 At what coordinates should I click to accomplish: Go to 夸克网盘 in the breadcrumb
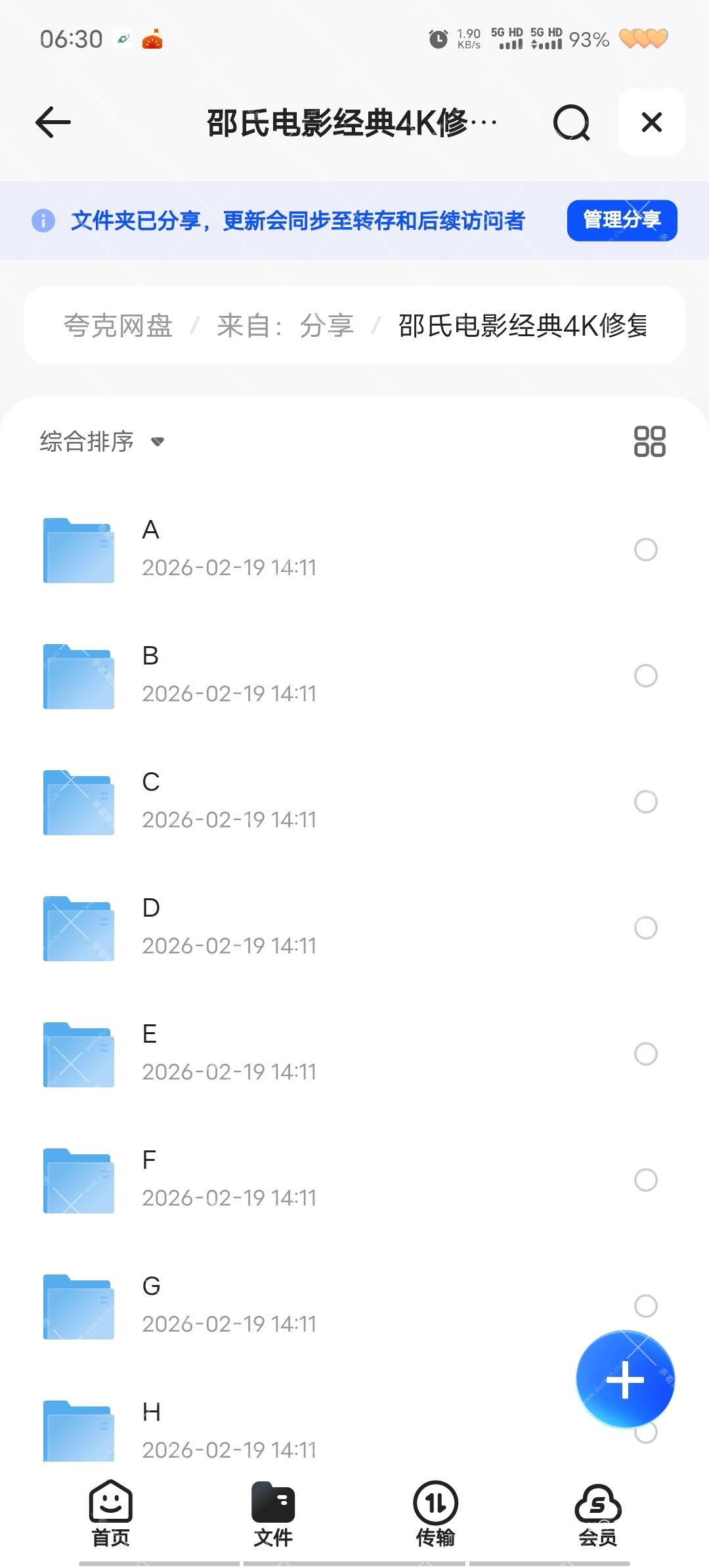pyautogui.click(x=118, y=326)
